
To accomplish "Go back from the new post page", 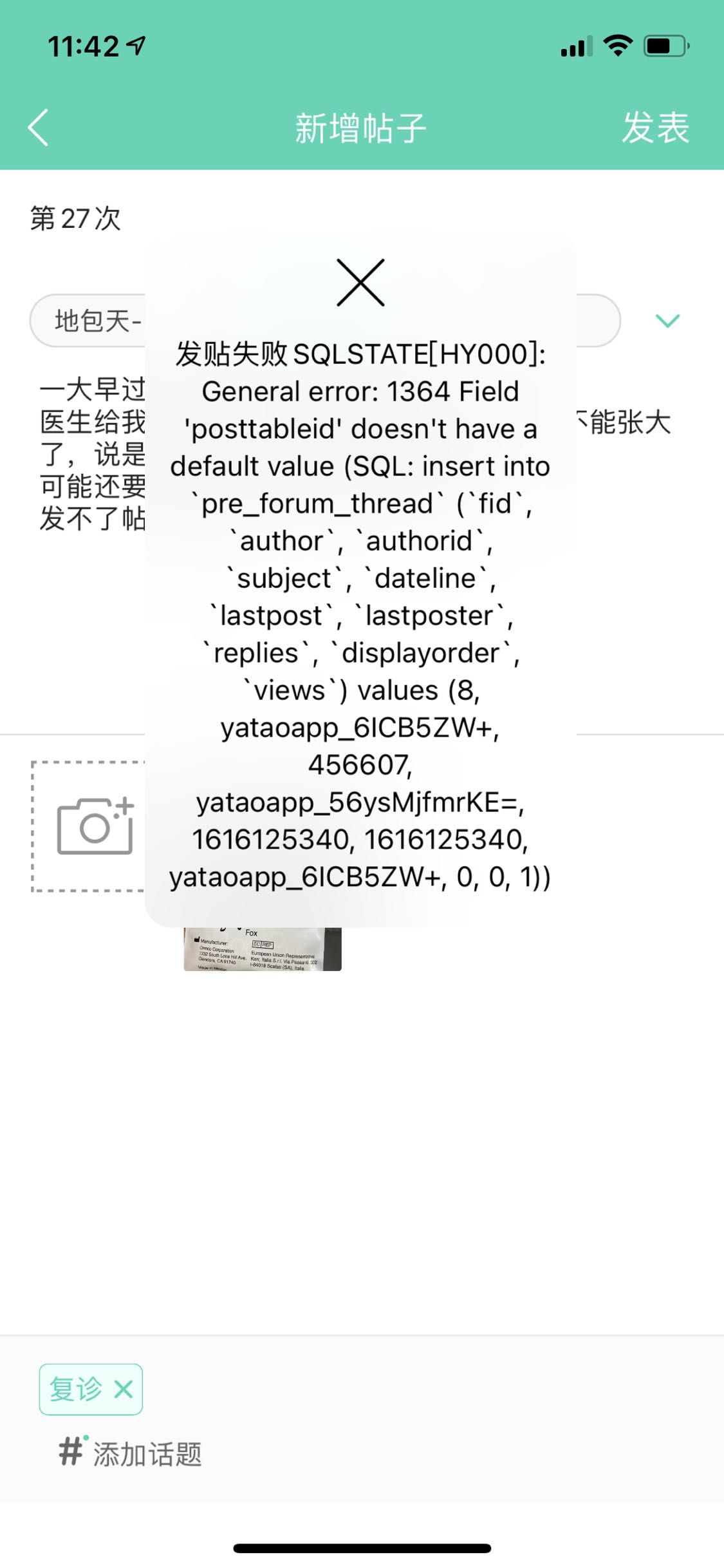I will tap(39, 128).
